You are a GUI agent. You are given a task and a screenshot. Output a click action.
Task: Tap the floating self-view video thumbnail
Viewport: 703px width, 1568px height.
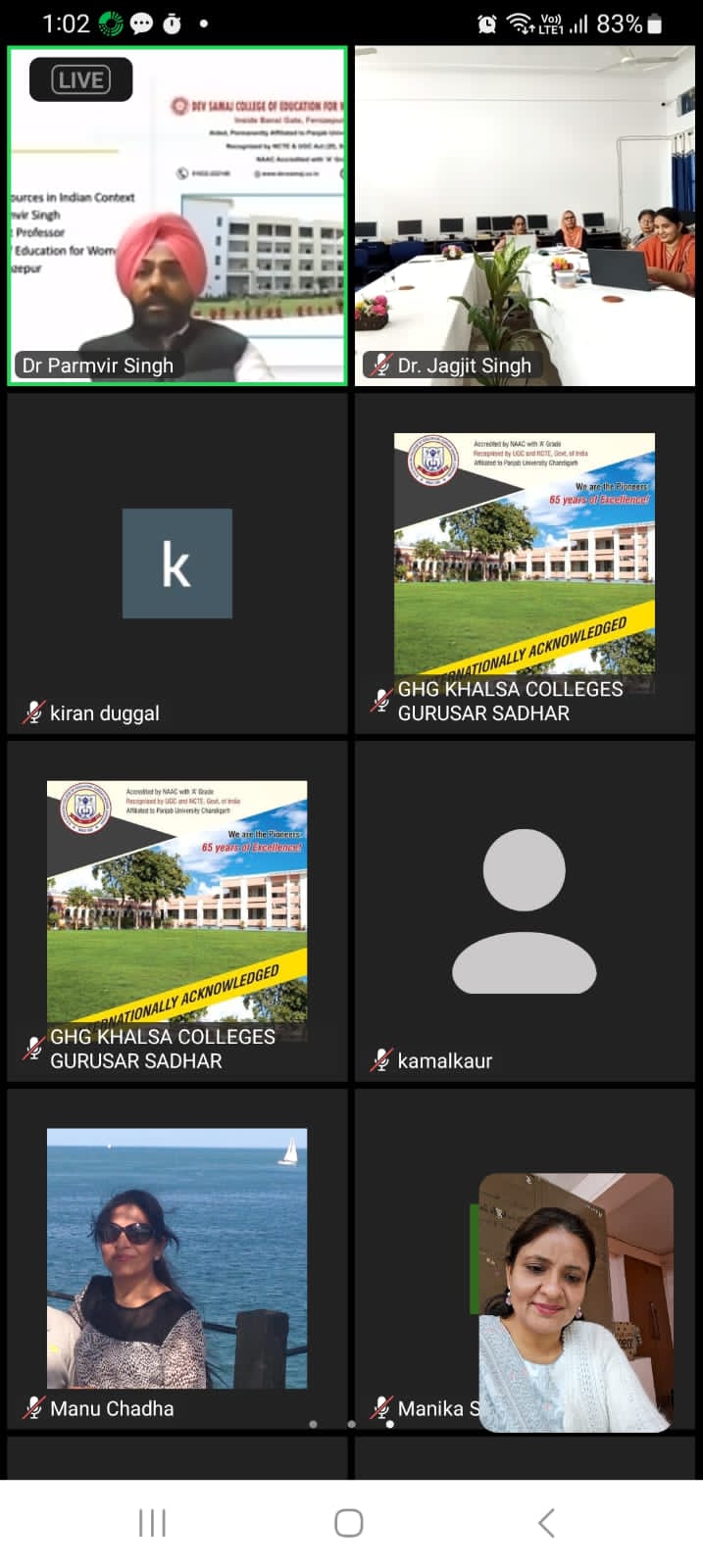[x=576, y=1302]
